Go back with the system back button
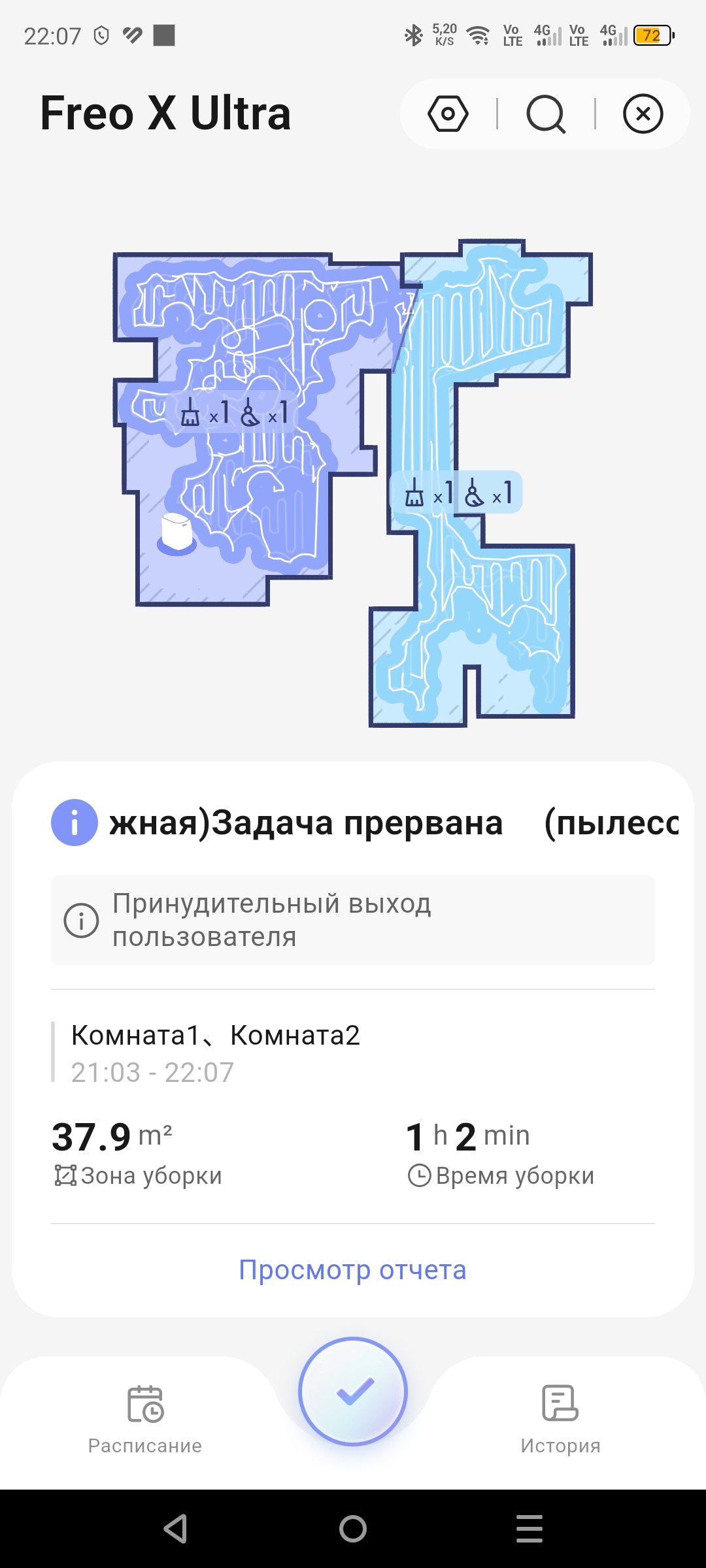Screen dimensions: 706x1568 [175, 1529]
